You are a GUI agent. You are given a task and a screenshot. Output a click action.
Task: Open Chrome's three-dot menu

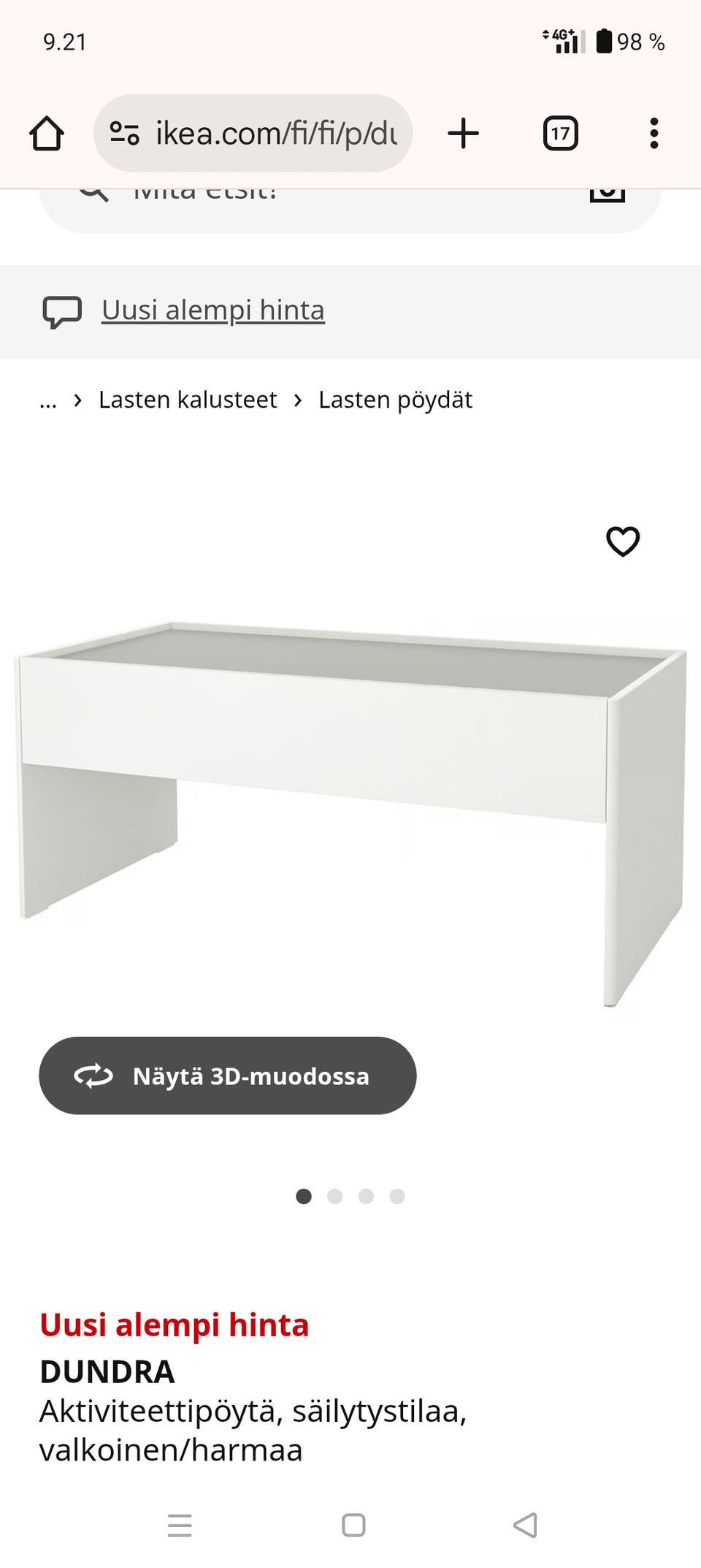pos(654,133)
